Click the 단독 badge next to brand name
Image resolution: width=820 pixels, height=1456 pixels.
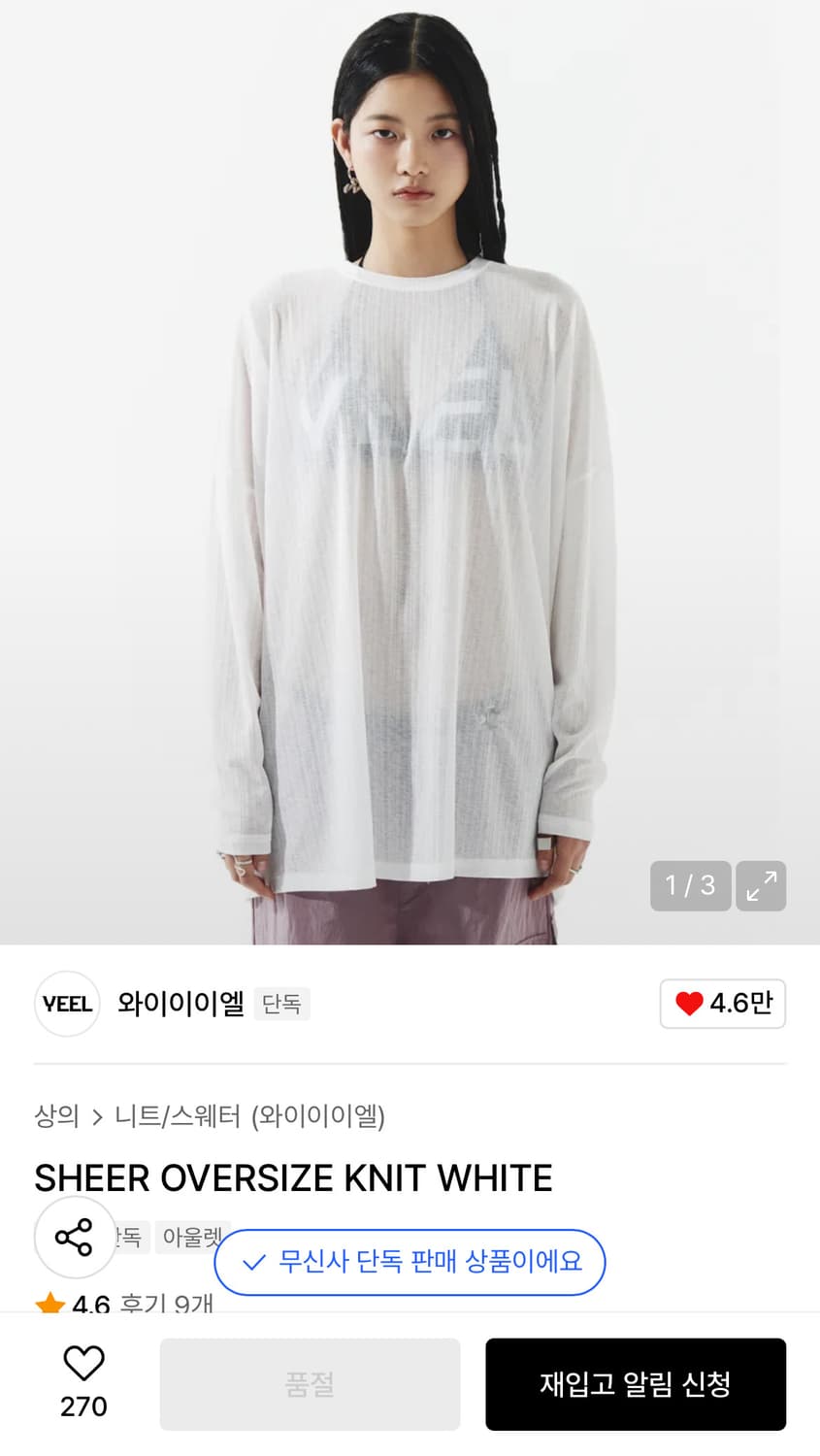pyautogui.click(x=281, y=1004)
